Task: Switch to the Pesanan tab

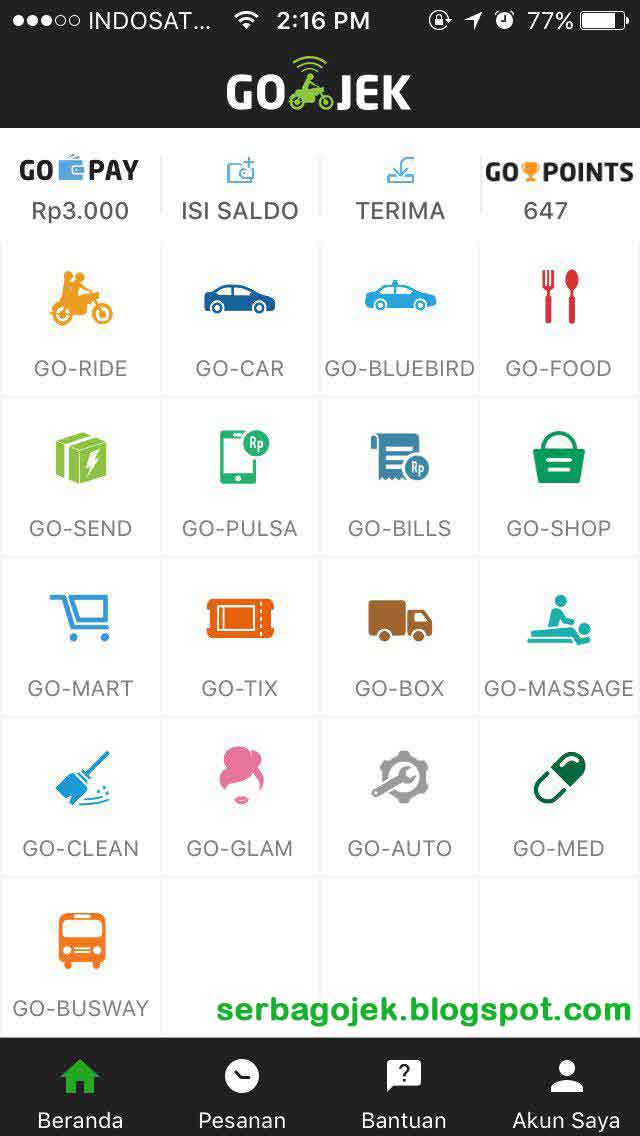Action: [x=242, y=1092]
